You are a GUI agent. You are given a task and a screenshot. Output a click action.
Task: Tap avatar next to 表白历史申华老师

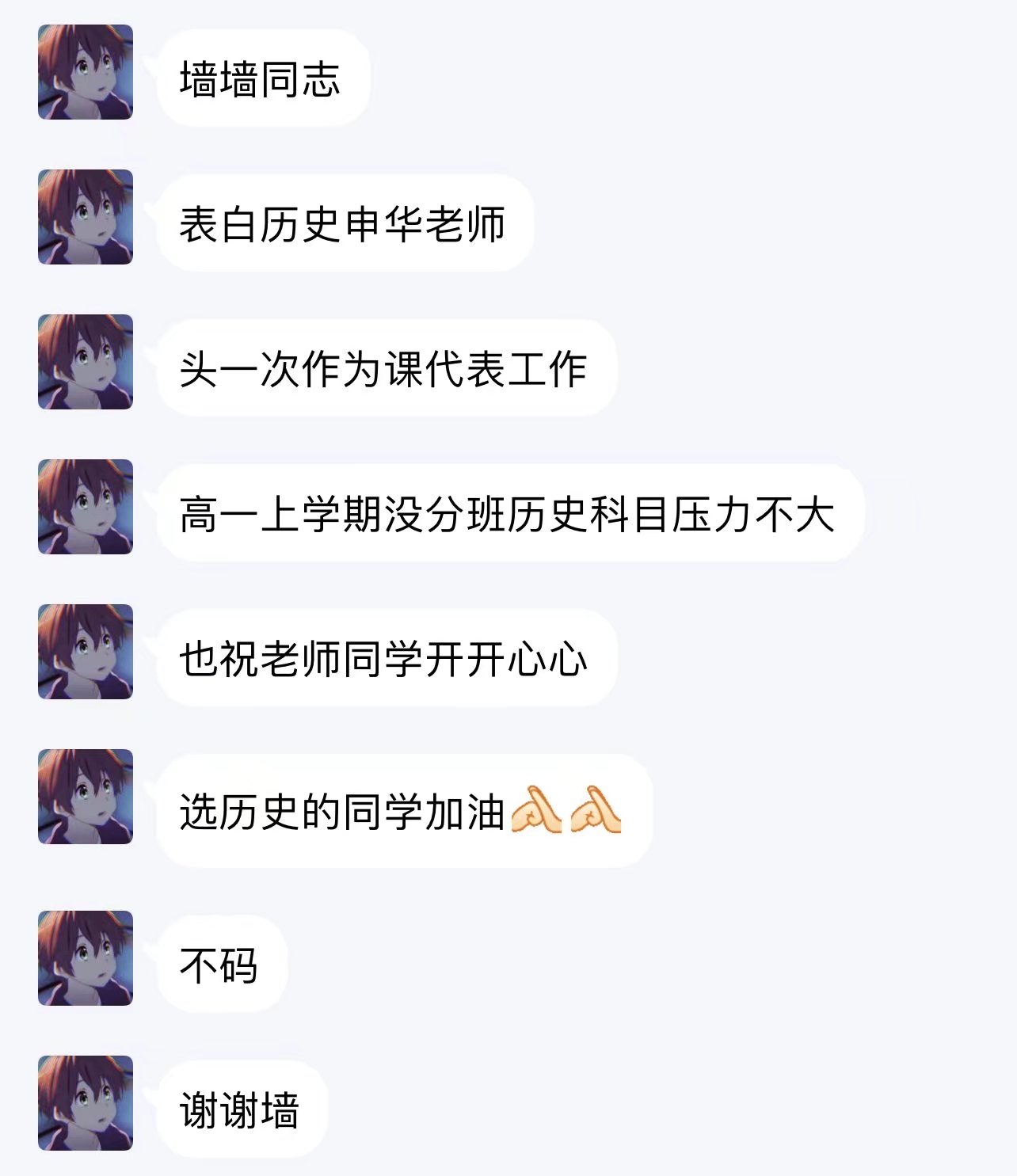(86, 217)
